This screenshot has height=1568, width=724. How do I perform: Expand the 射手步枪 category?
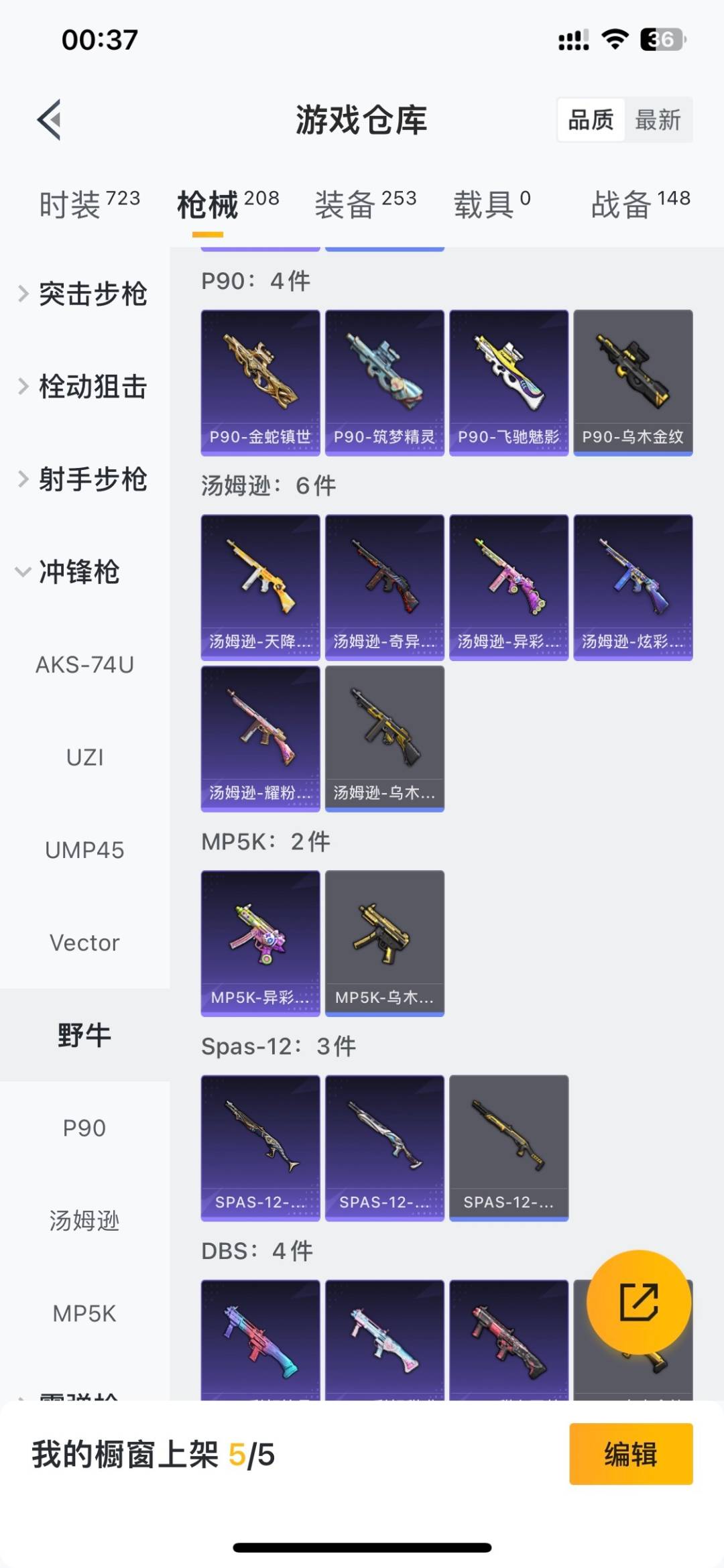(93, 479)
